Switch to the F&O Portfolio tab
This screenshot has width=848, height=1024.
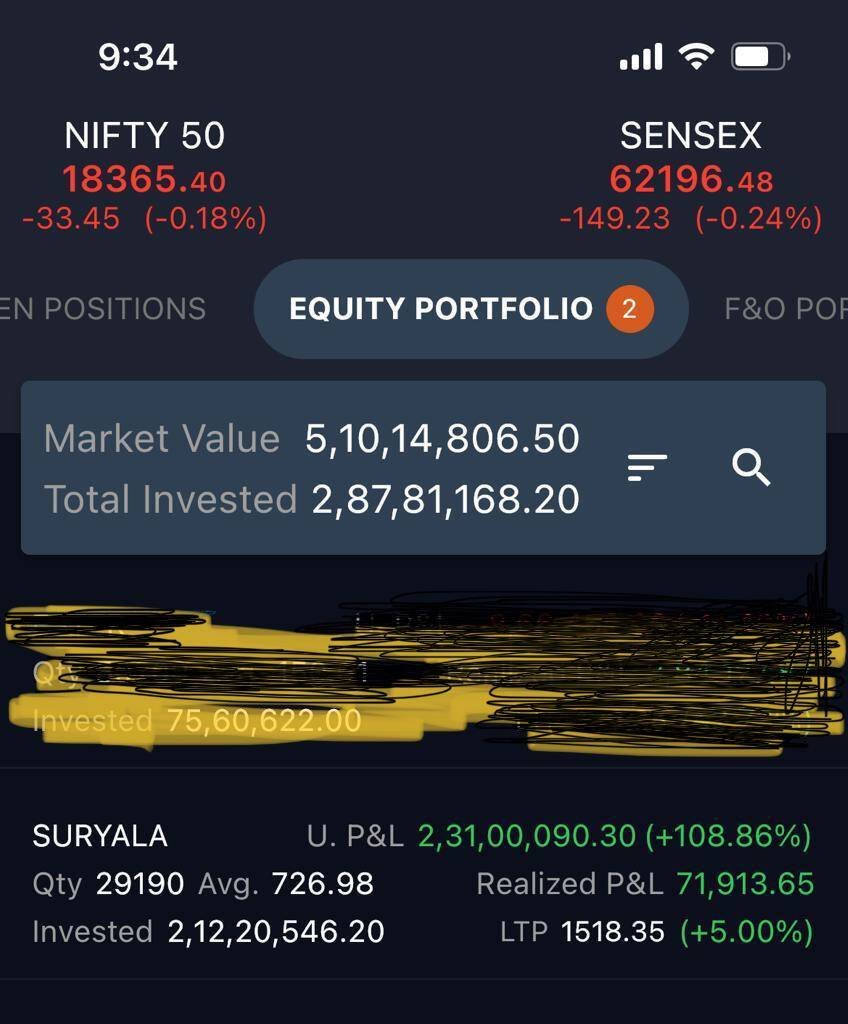784,308
